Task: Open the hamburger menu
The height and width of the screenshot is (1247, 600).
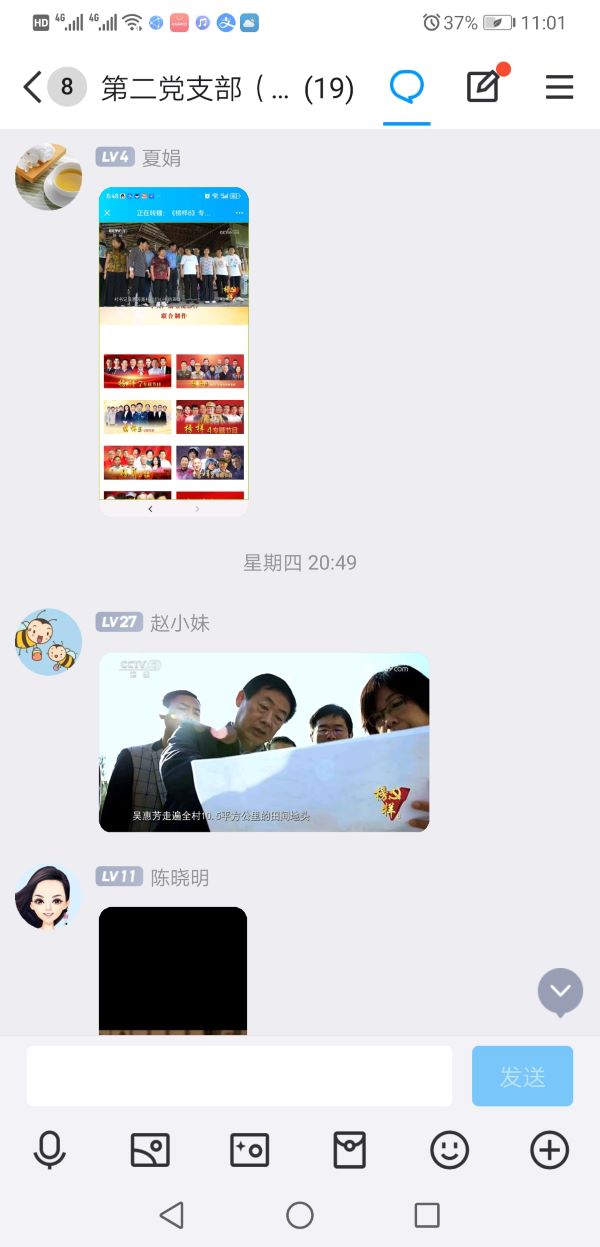Action: (559, 88)
